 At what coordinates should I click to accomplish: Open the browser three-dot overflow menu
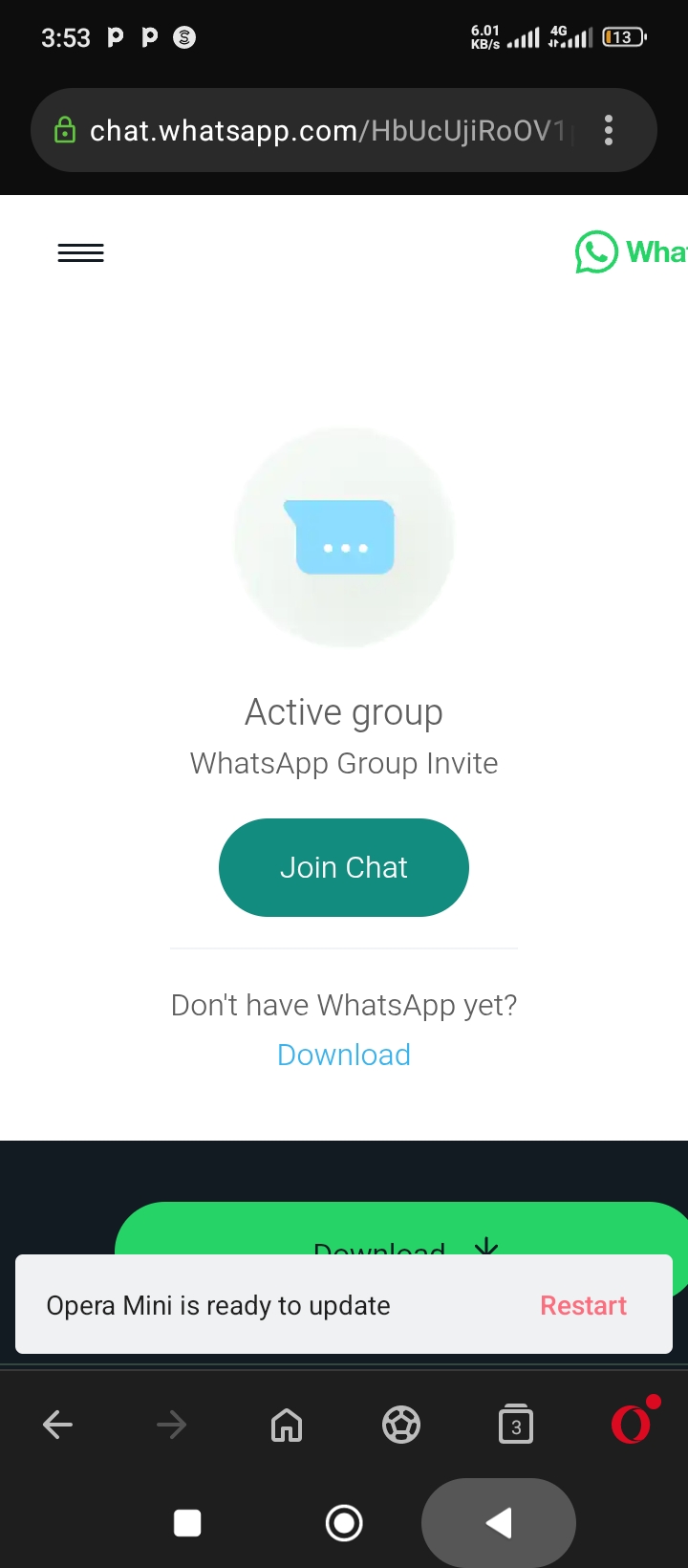click(x=609, y=130)
